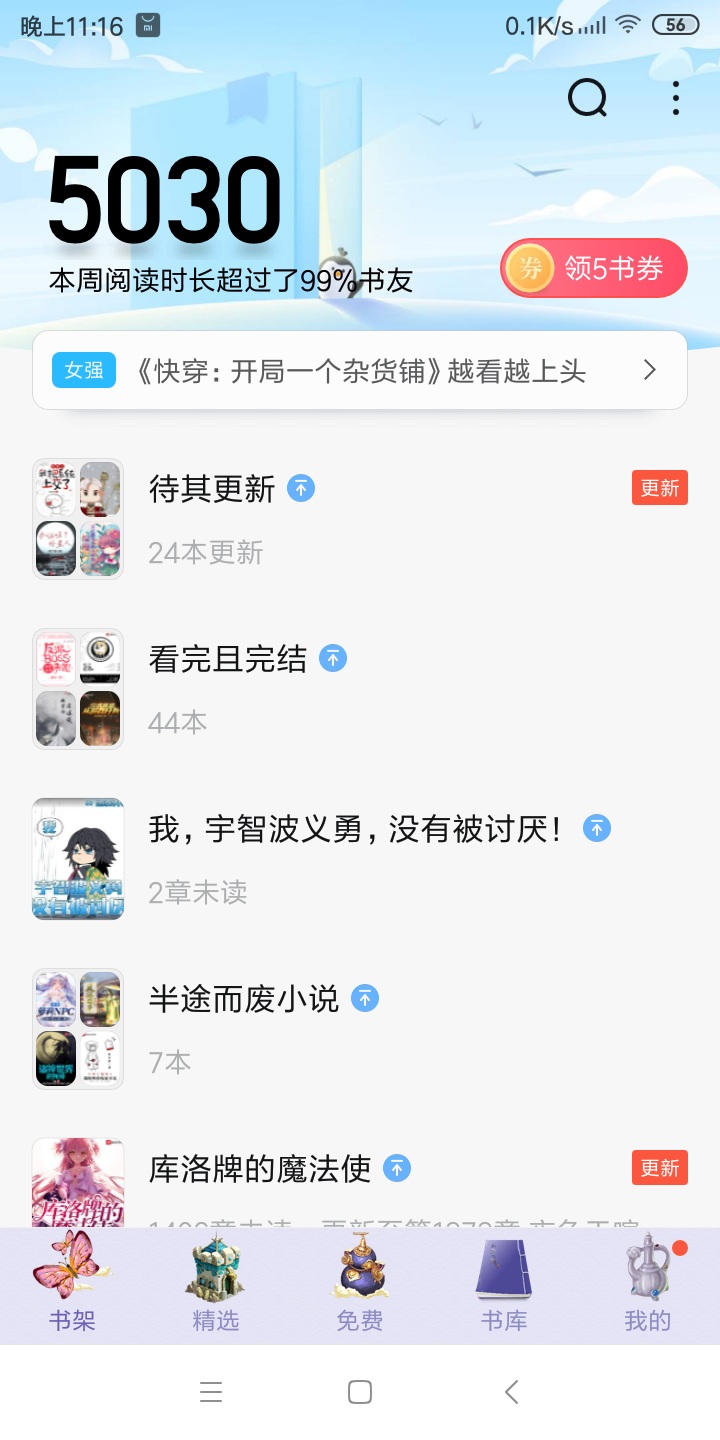Tap the system back button
Image resolution: width=720 pixels, height=1440 pixels.
click(x=511, y=1392)
